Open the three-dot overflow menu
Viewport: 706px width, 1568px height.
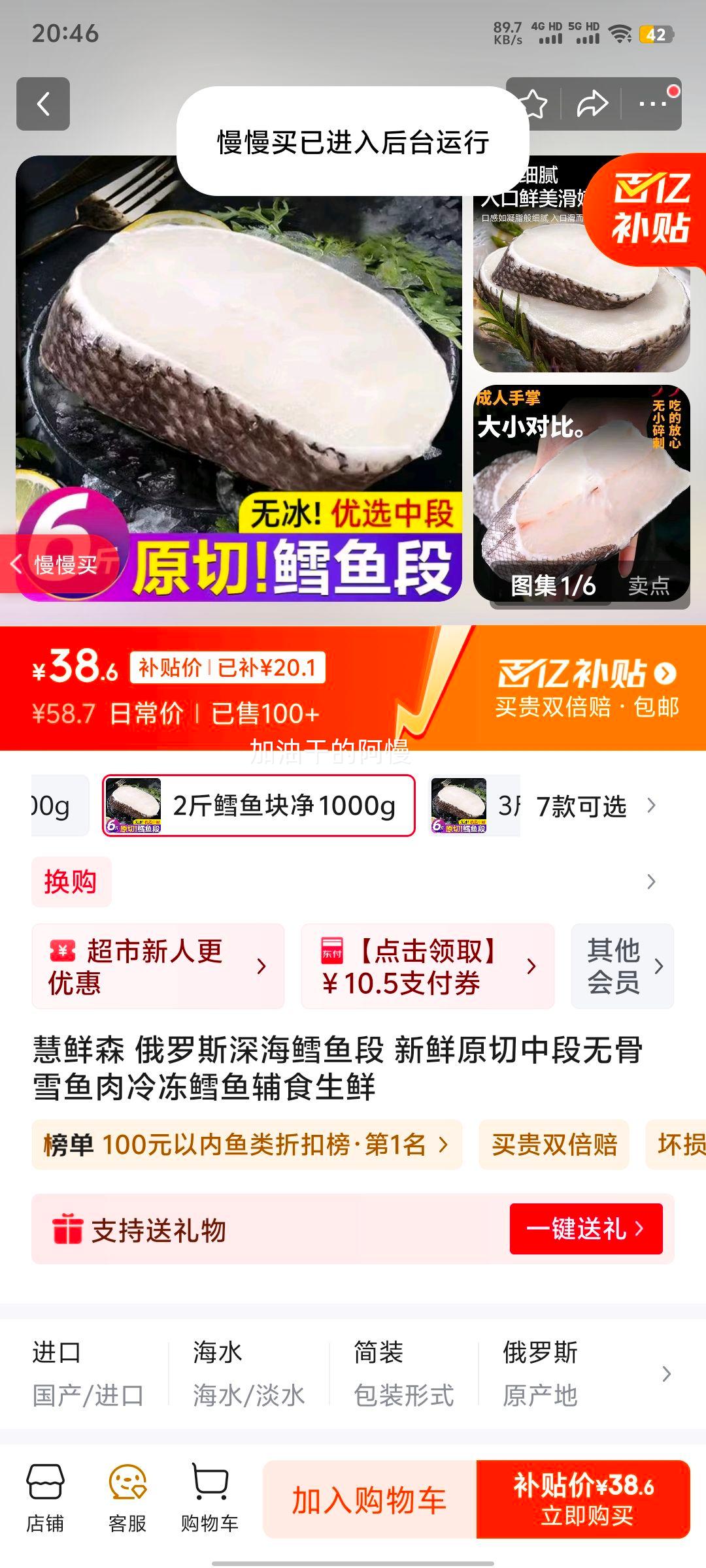pyautogui.click(x=652, y=104)
